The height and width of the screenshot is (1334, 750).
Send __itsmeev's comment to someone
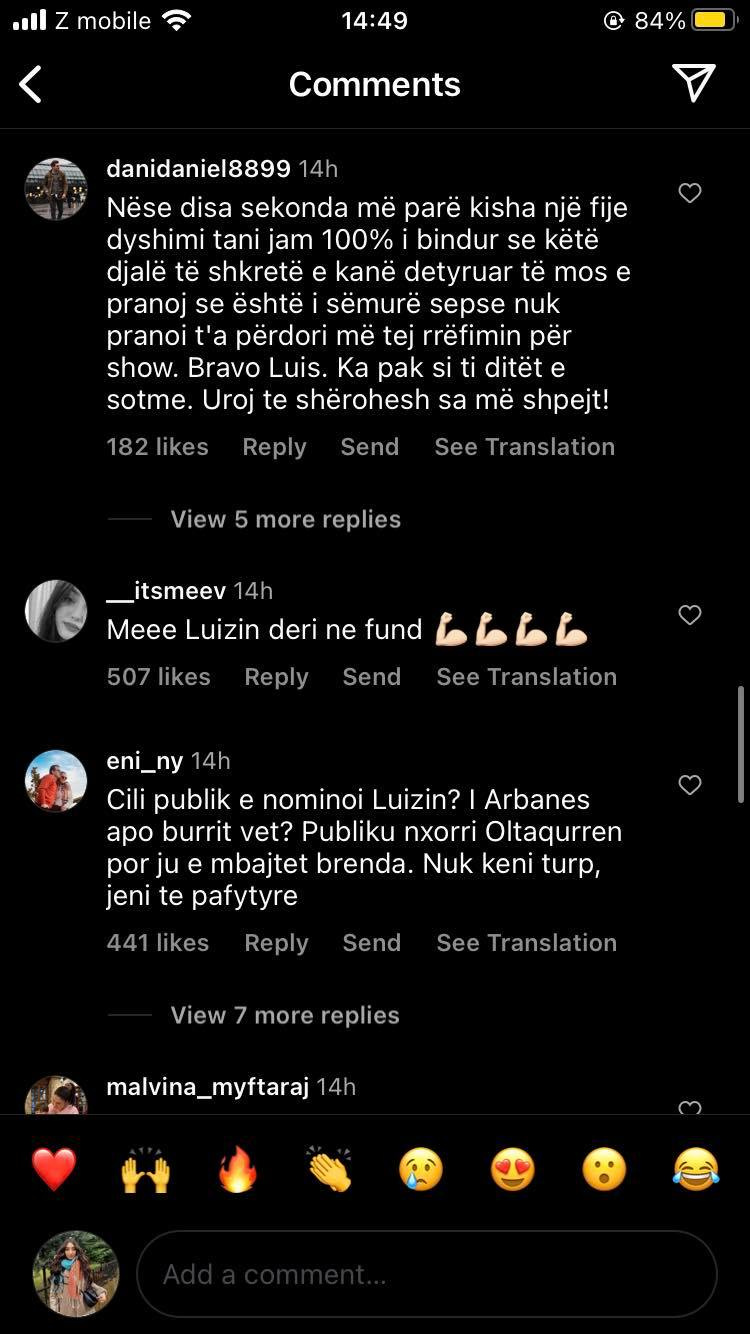click(371, 677)
